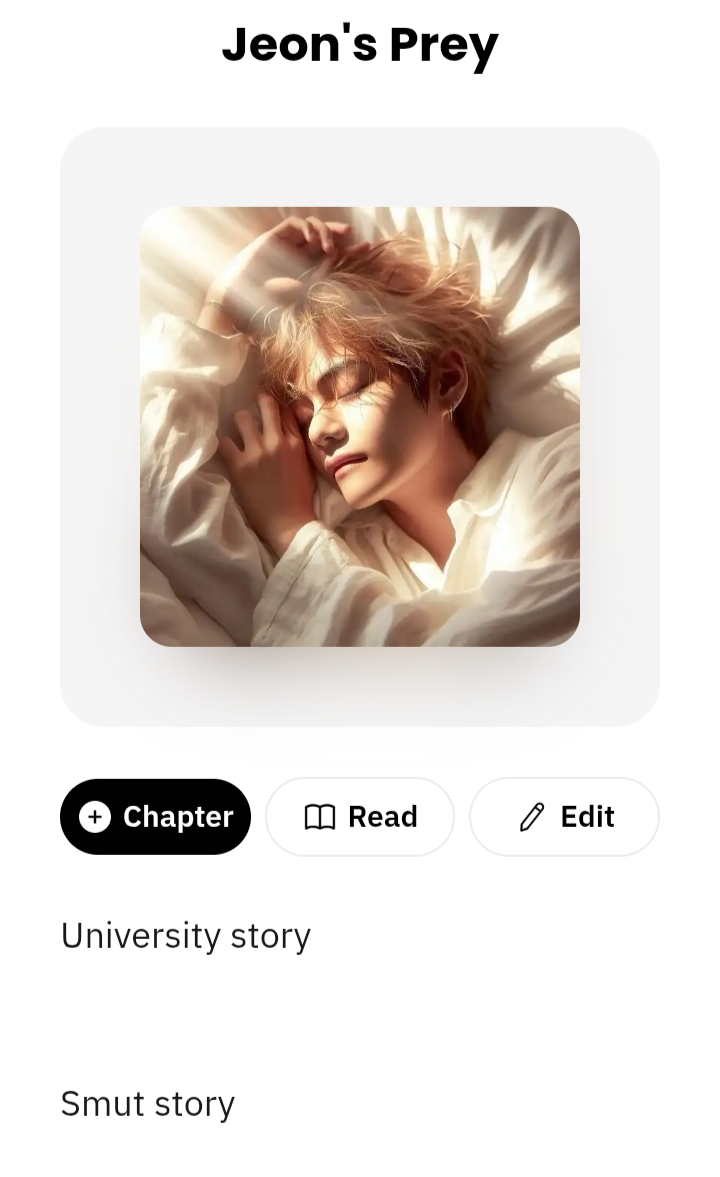Edit the Jeon's Prey story details

(x=564, y=817)
